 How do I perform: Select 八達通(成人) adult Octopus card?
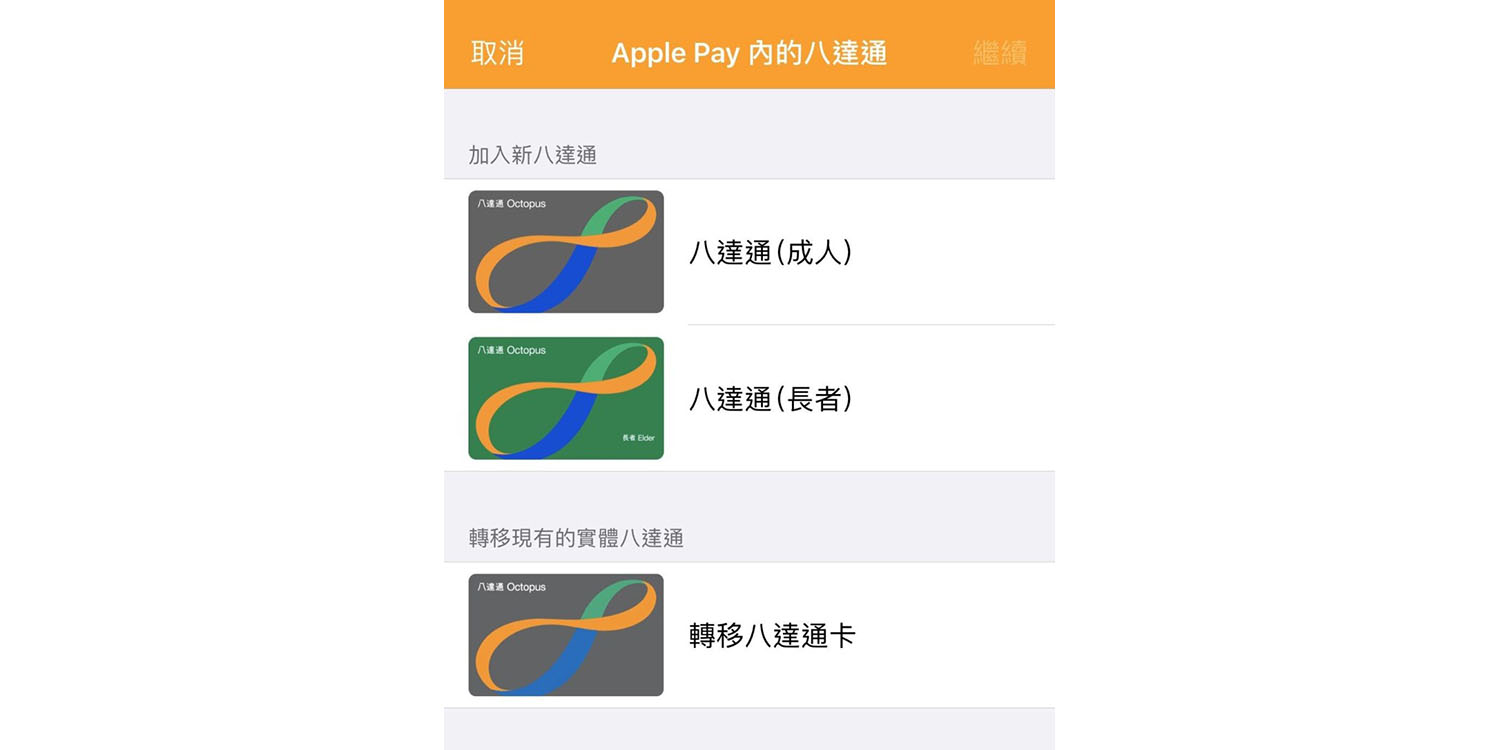coord(770,252)
